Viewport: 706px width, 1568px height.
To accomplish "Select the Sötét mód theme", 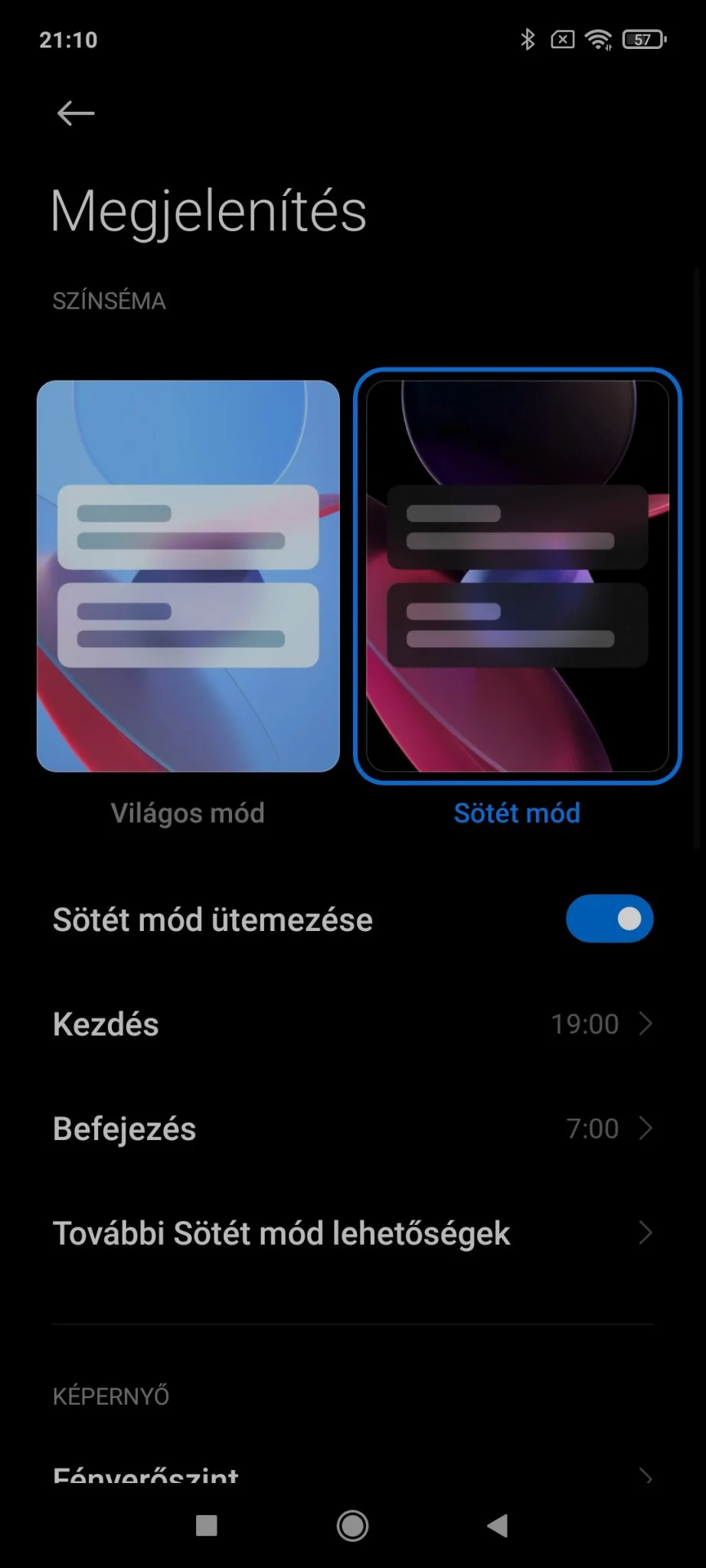I will coord(518,576).
